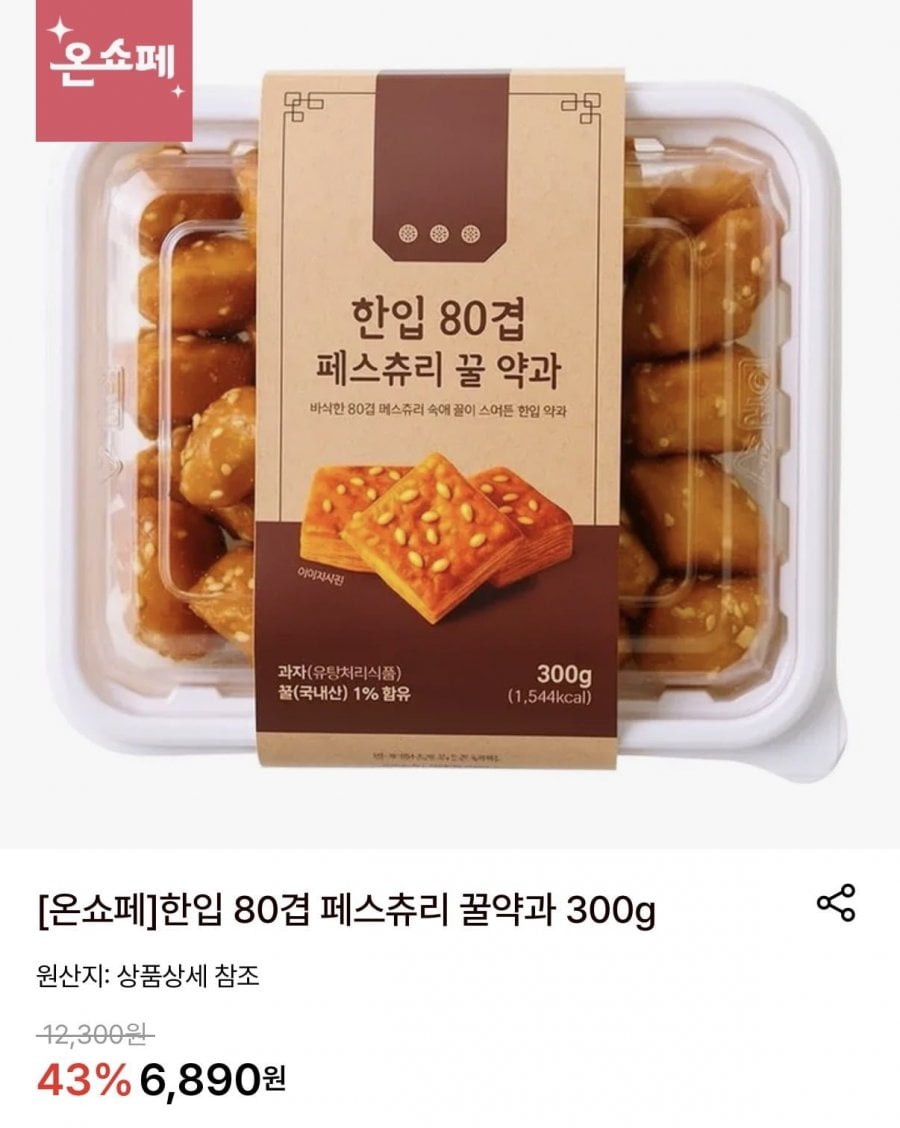
Task: Open the yakgwa product photo
Action: [450, 420]
